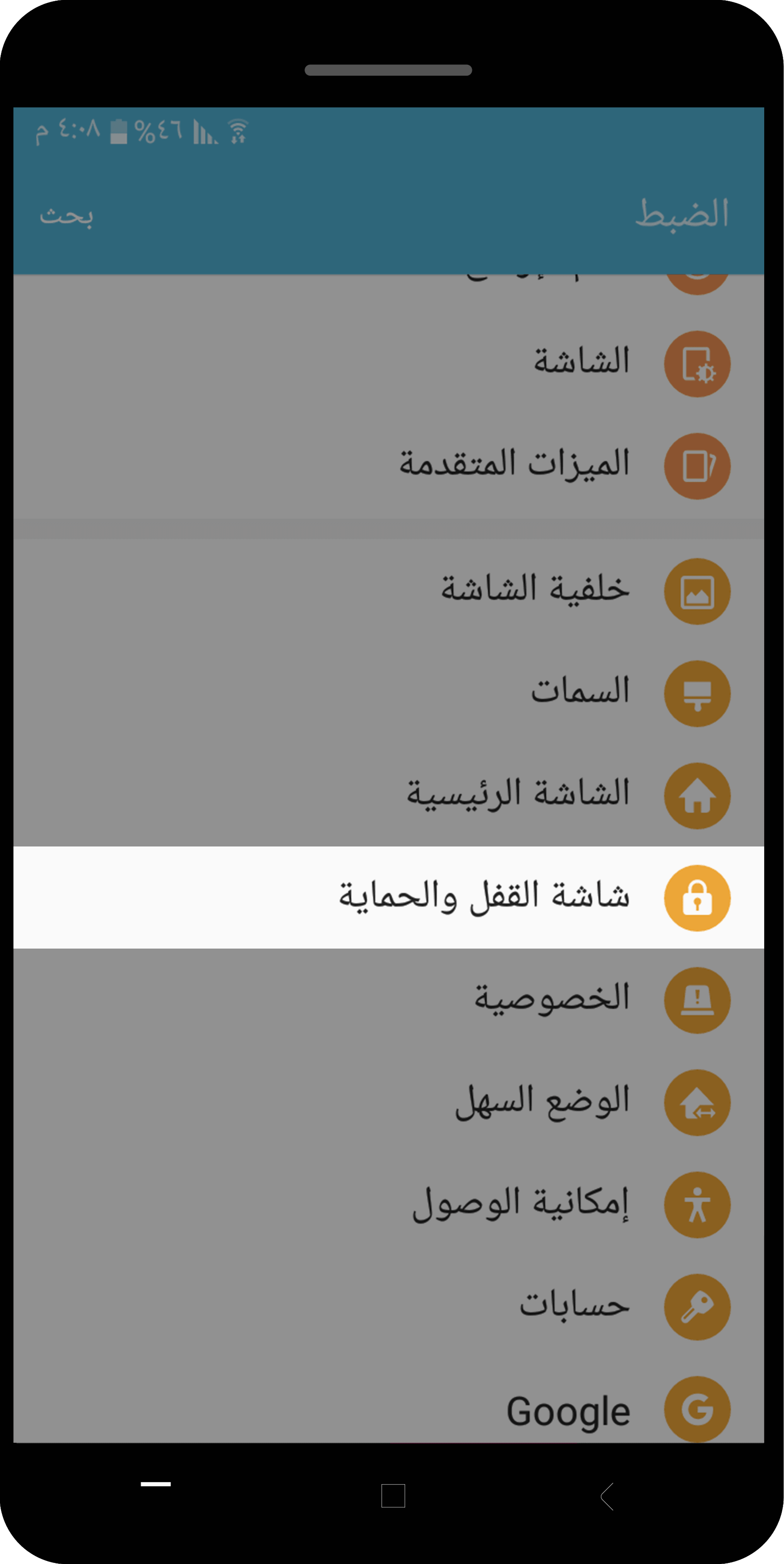Tap the Privacy (الخصوصية) alarm icon
This screenshot has height=1564, width=784.
click(697, 999)
